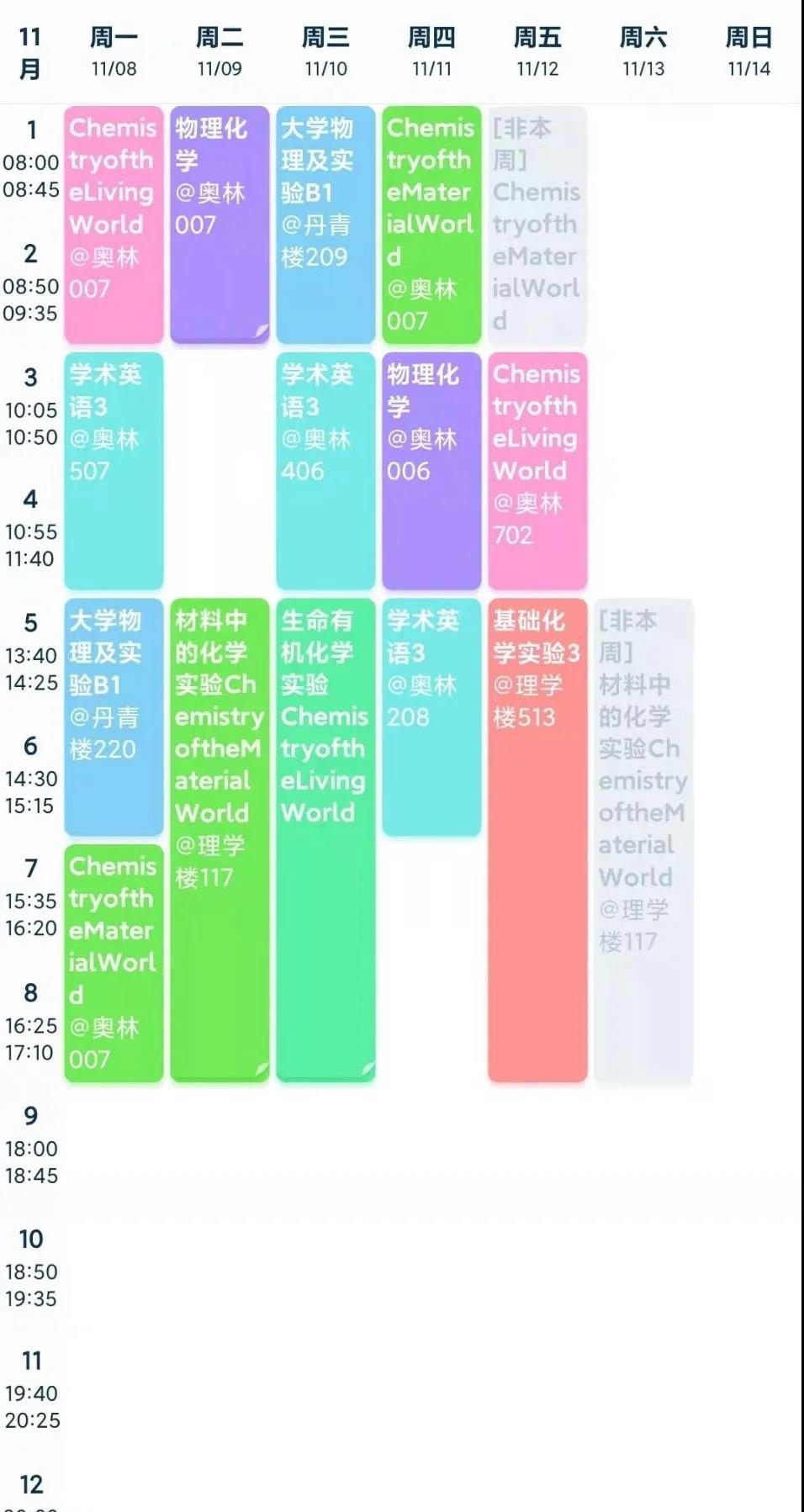Screen dimensions: 804x1512
Task: Open Monday's 大学物理及实验B1 at 丹青楼220
Action: tap(114, 717)
